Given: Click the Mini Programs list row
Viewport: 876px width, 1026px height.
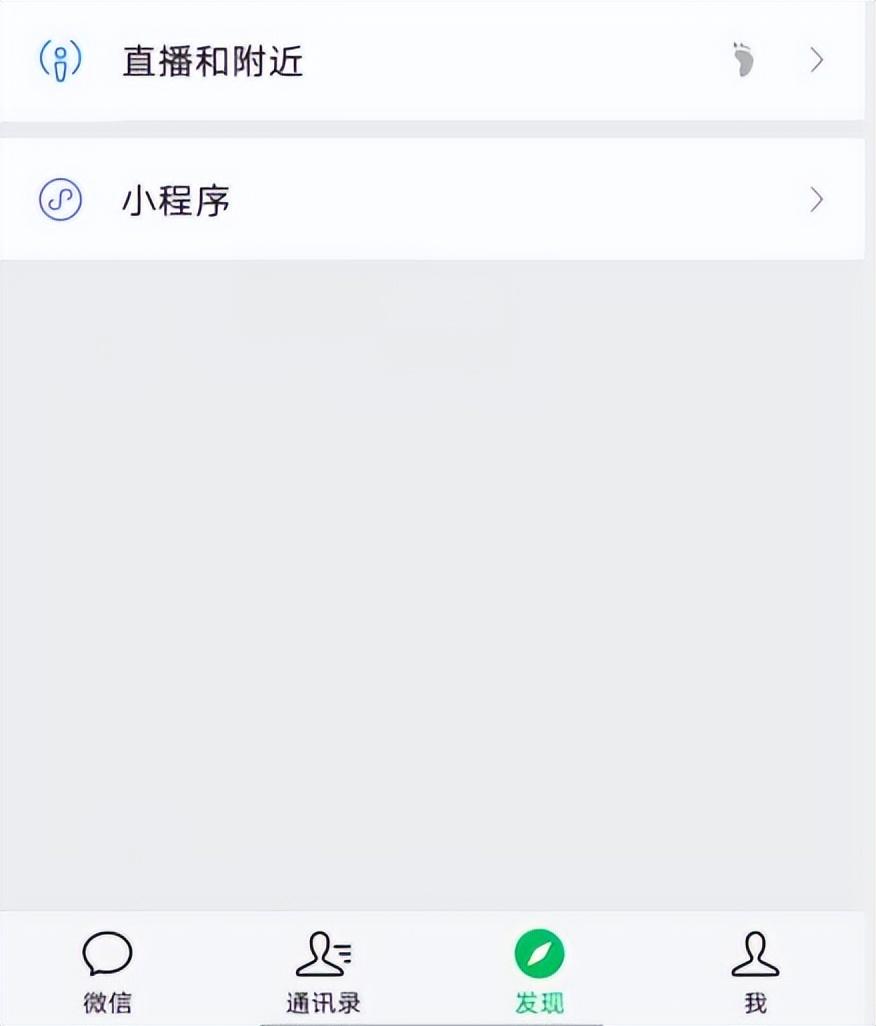Looking at the screenshot, I should [400, 198].
